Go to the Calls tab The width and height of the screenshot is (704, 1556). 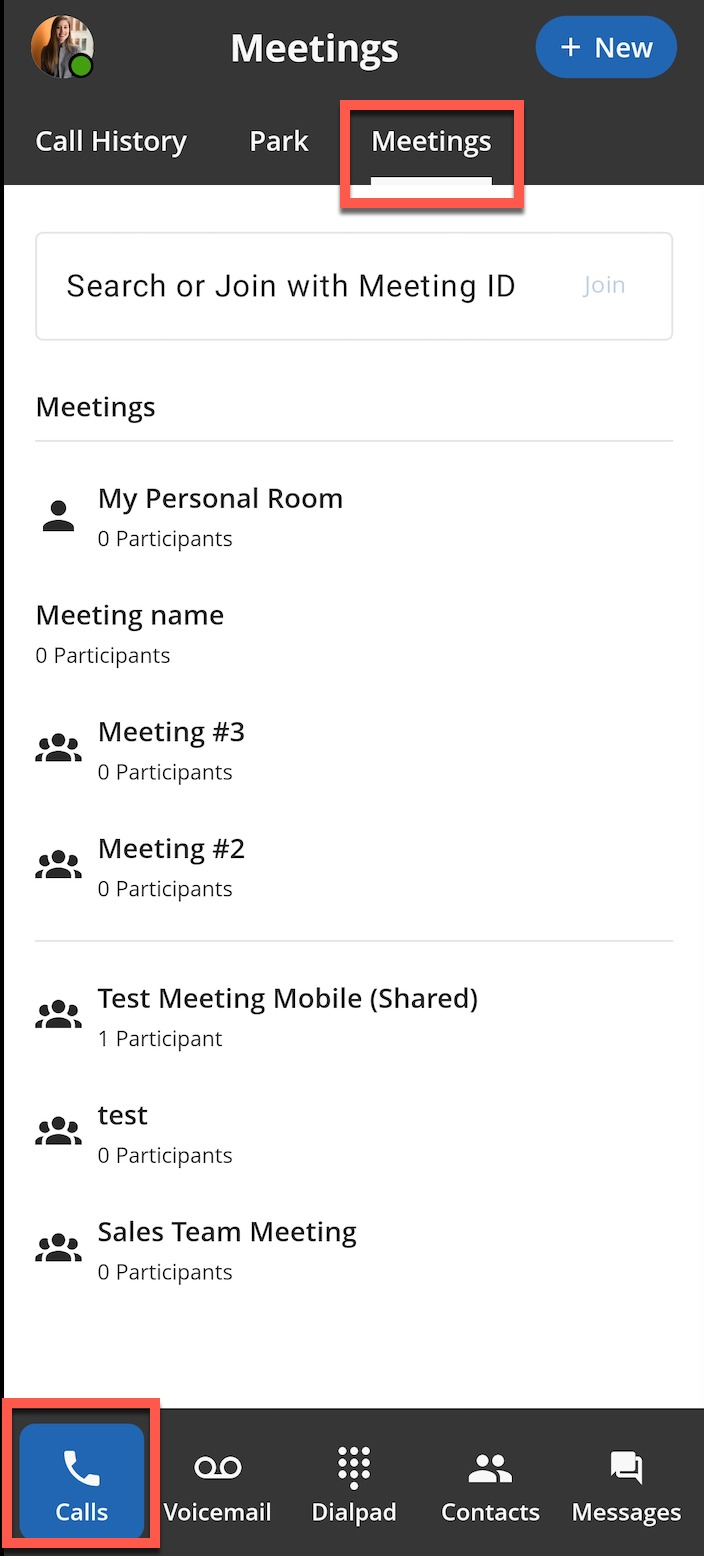[x=82, y=1483]
